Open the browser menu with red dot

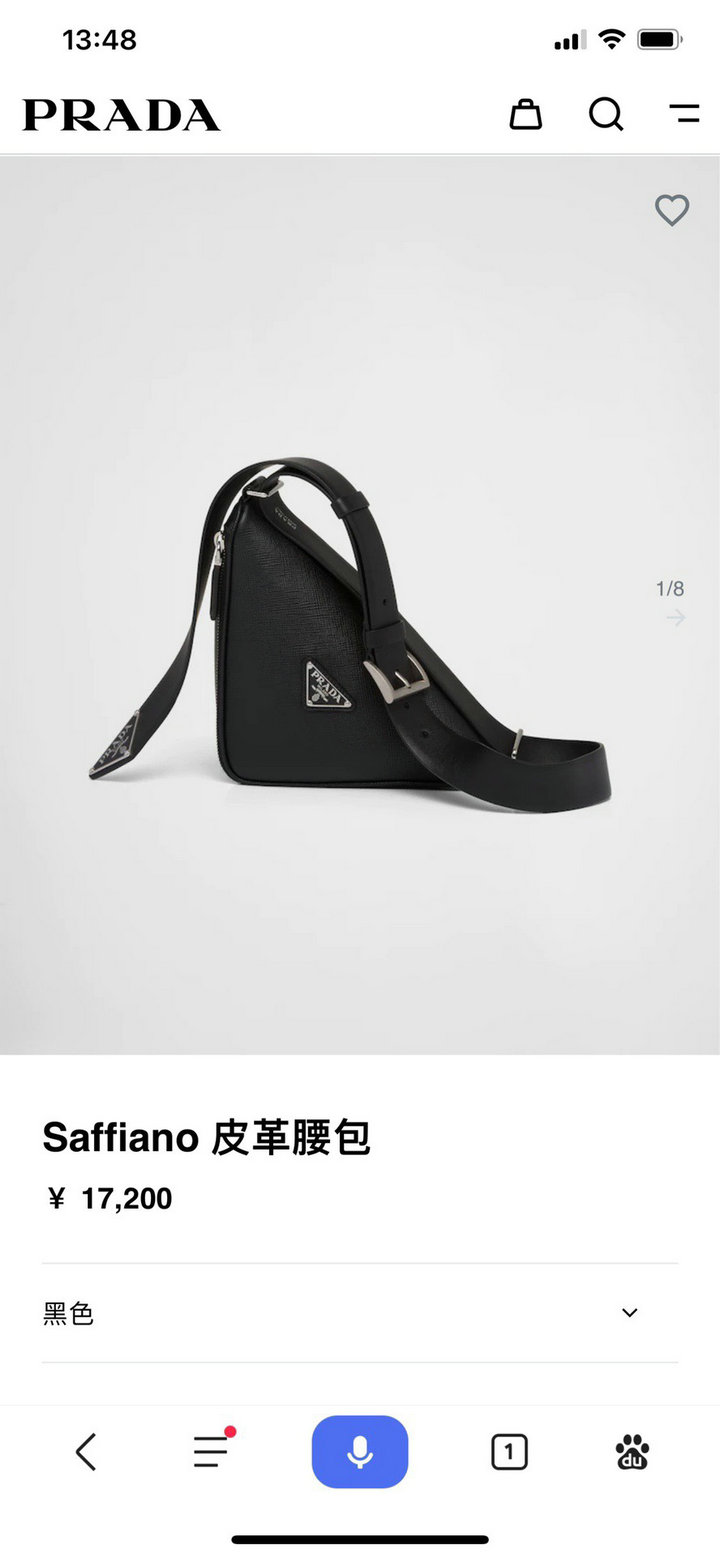point(213,1449)
